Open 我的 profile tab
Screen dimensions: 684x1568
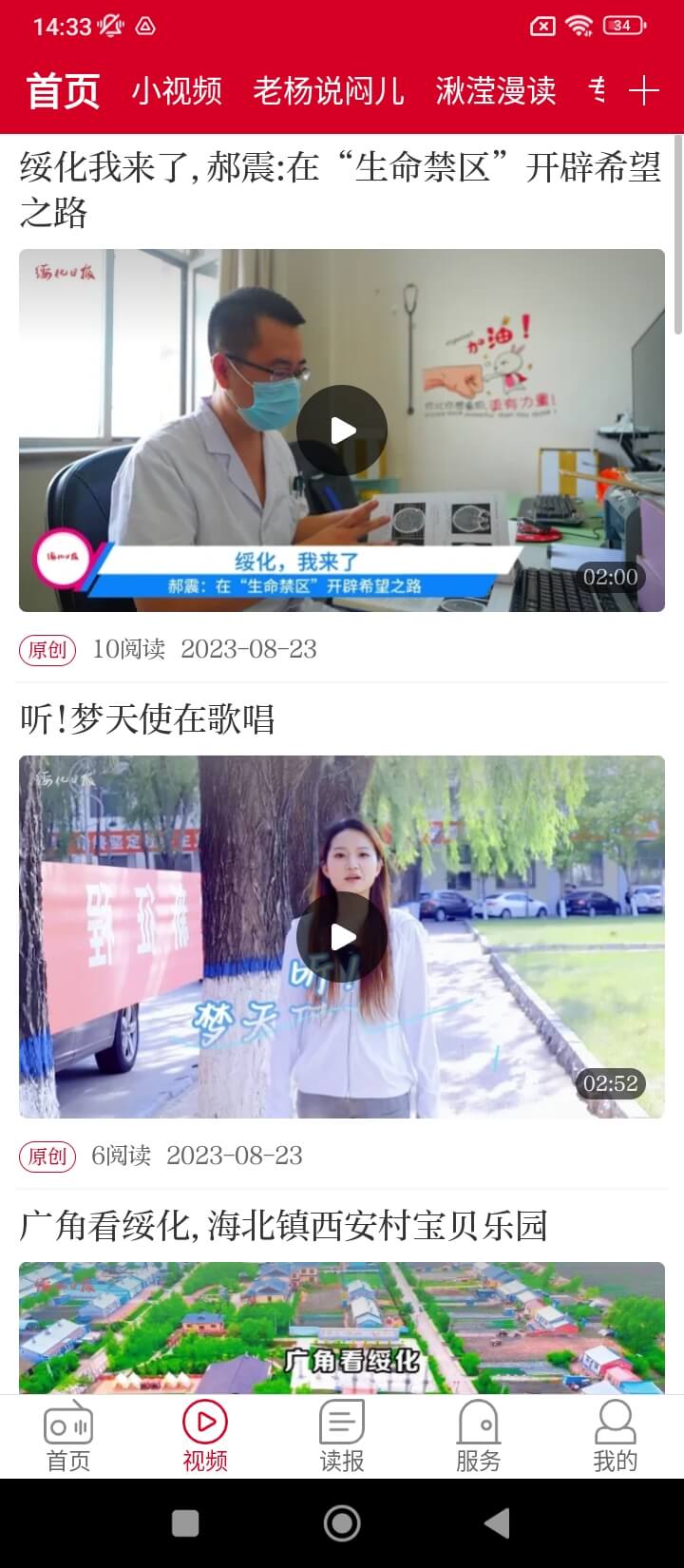(x=615, y=1437)
